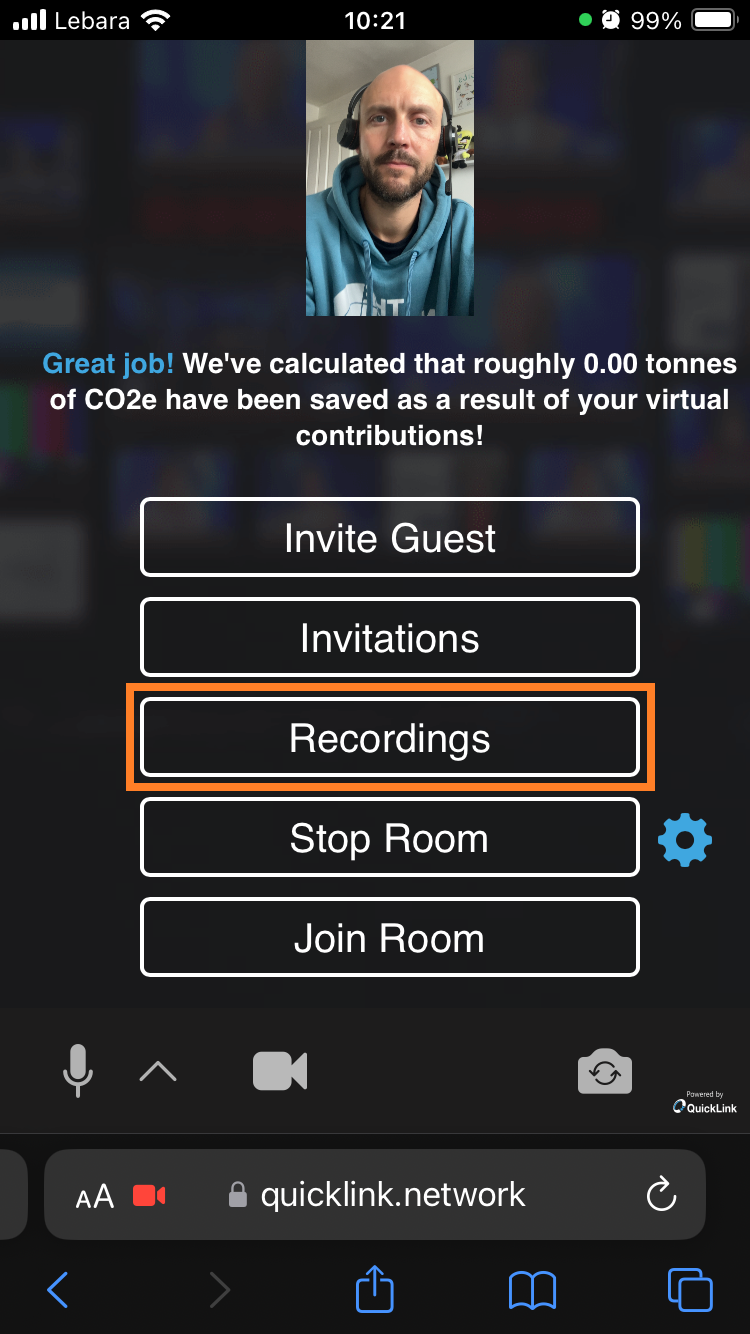Toggle the camera off
Screen dimensions: 750x1334
(x=280, y=1071)
